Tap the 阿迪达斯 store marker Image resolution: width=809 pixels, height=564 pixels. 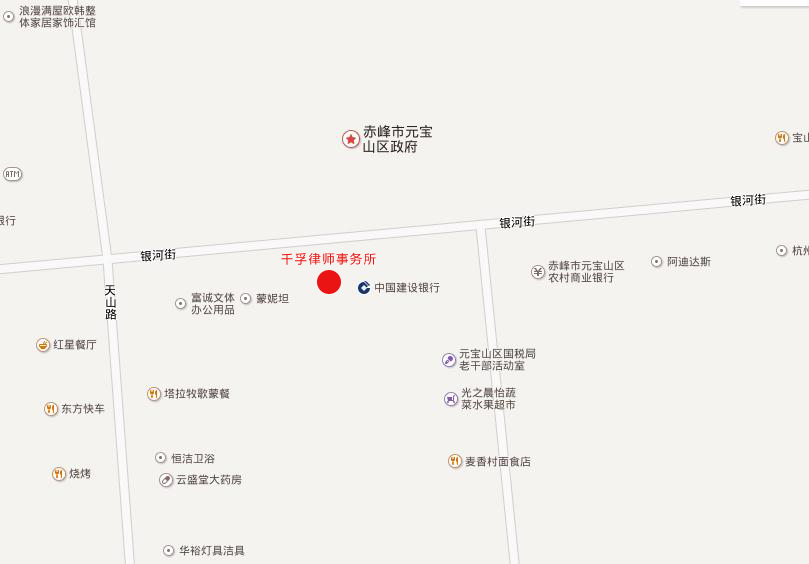657,262
